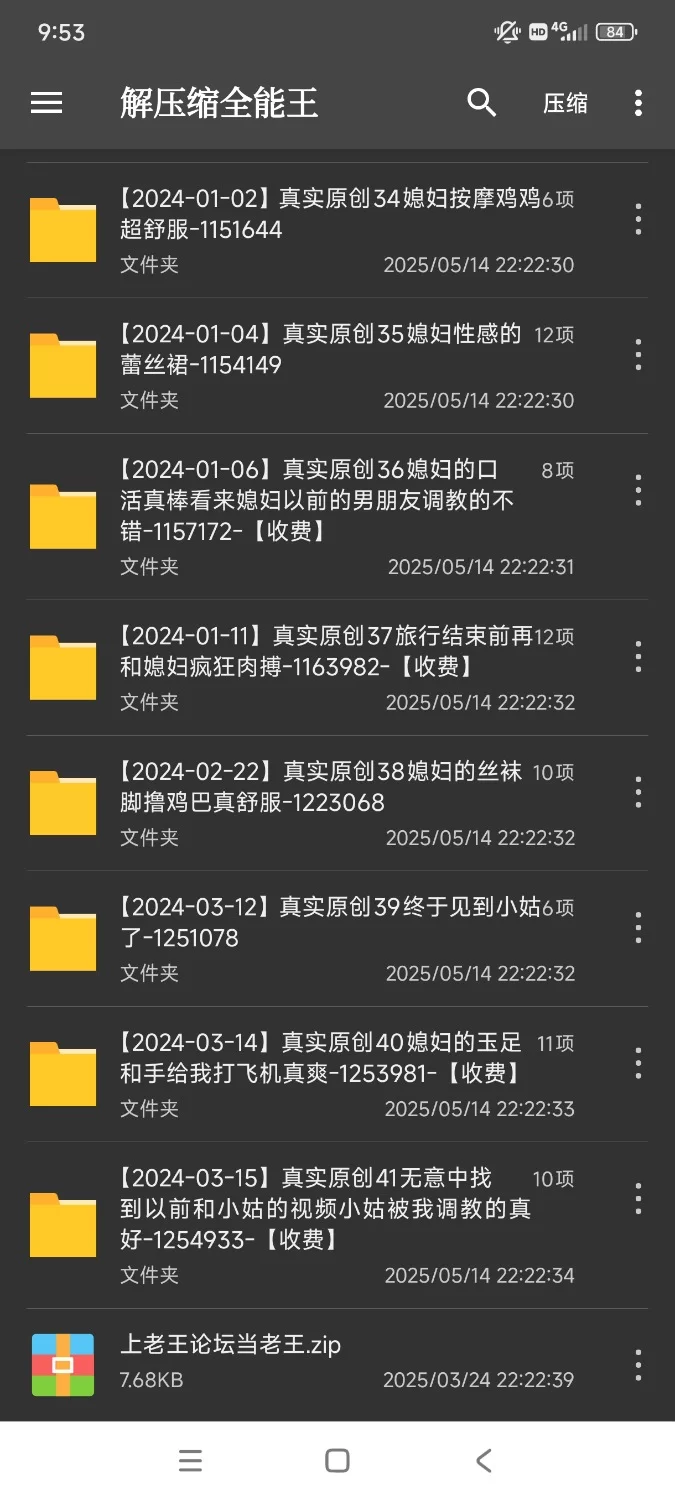
Task: Open the search icon in app bar
Action: click(x=482, y=103)
